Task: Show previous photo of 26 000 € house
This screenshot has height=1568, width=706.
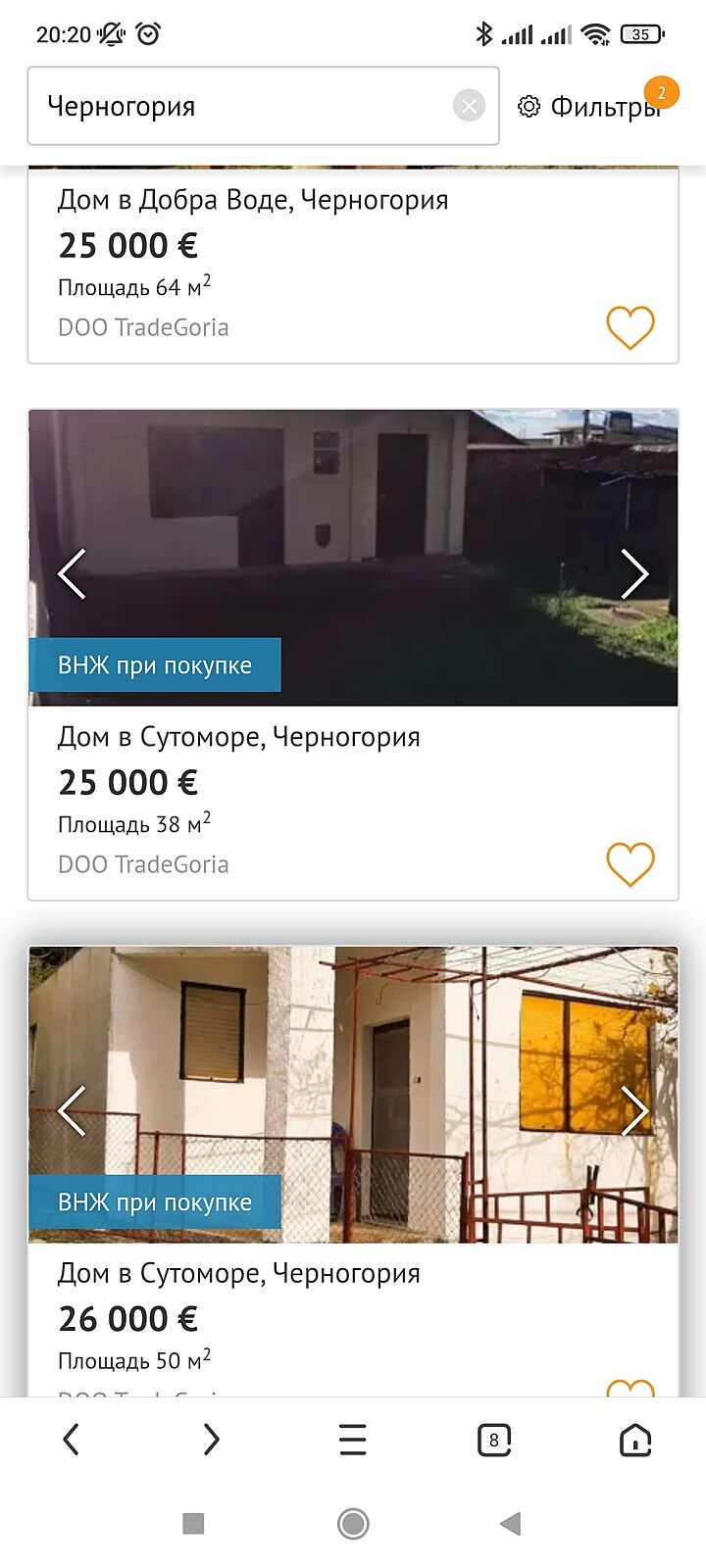Action: coord(73,1110)
